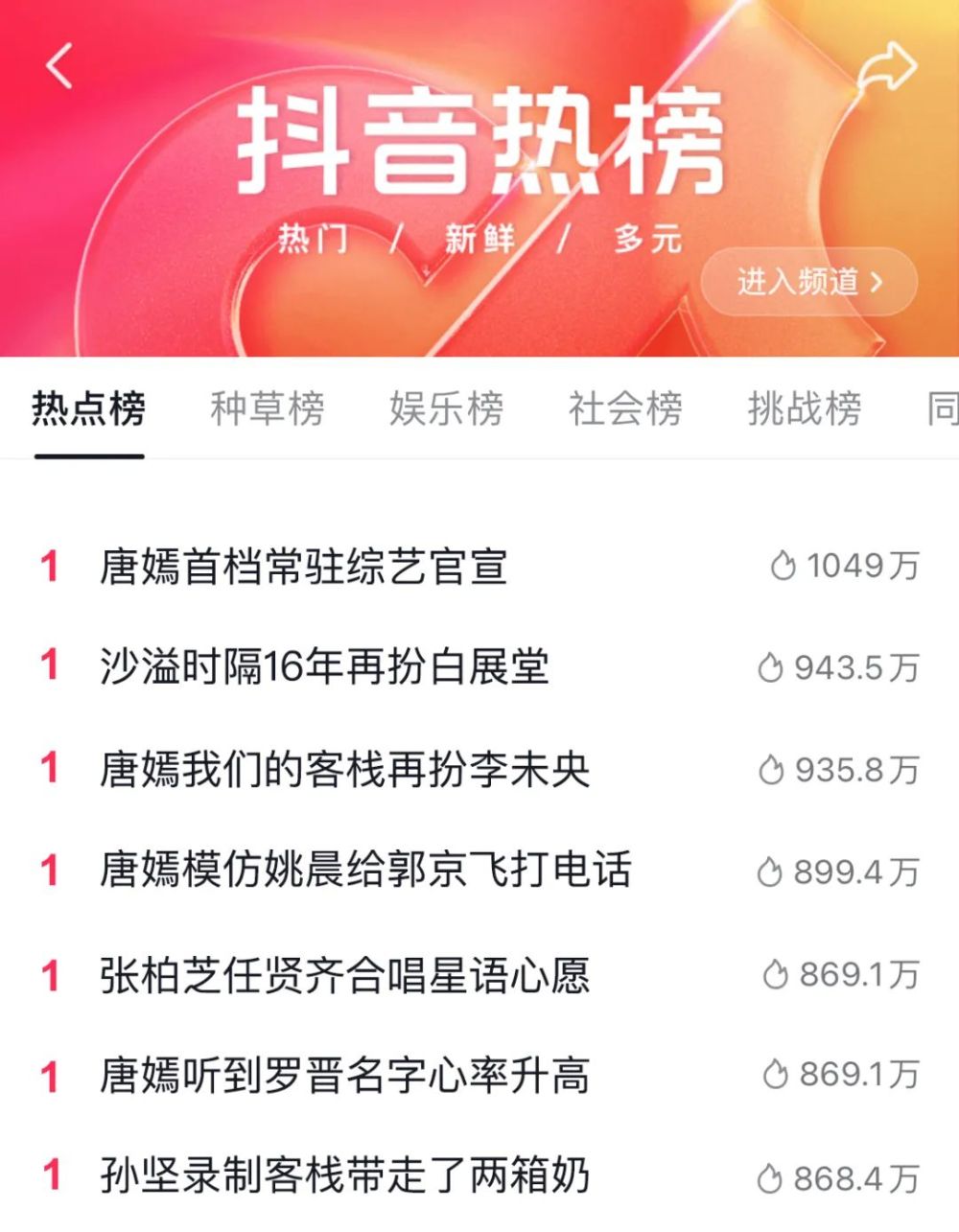Viewport: 959px width, 1232px height.
Task: Share the Douyin hot list
Action: point(887,67)
